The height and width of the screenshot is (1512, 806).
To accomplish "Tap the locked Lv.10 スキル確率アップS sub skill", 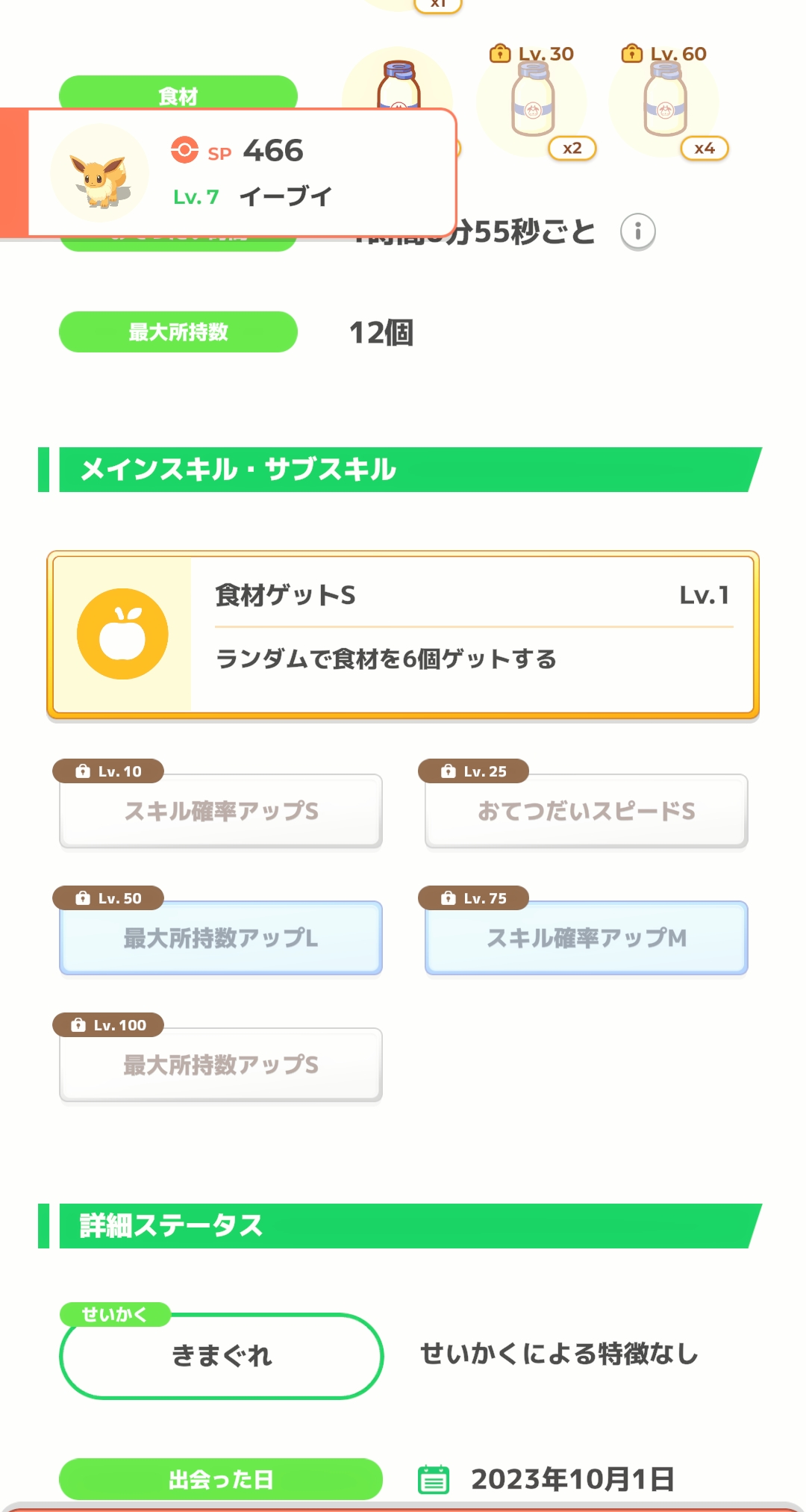I will click(x=221, y=811).
